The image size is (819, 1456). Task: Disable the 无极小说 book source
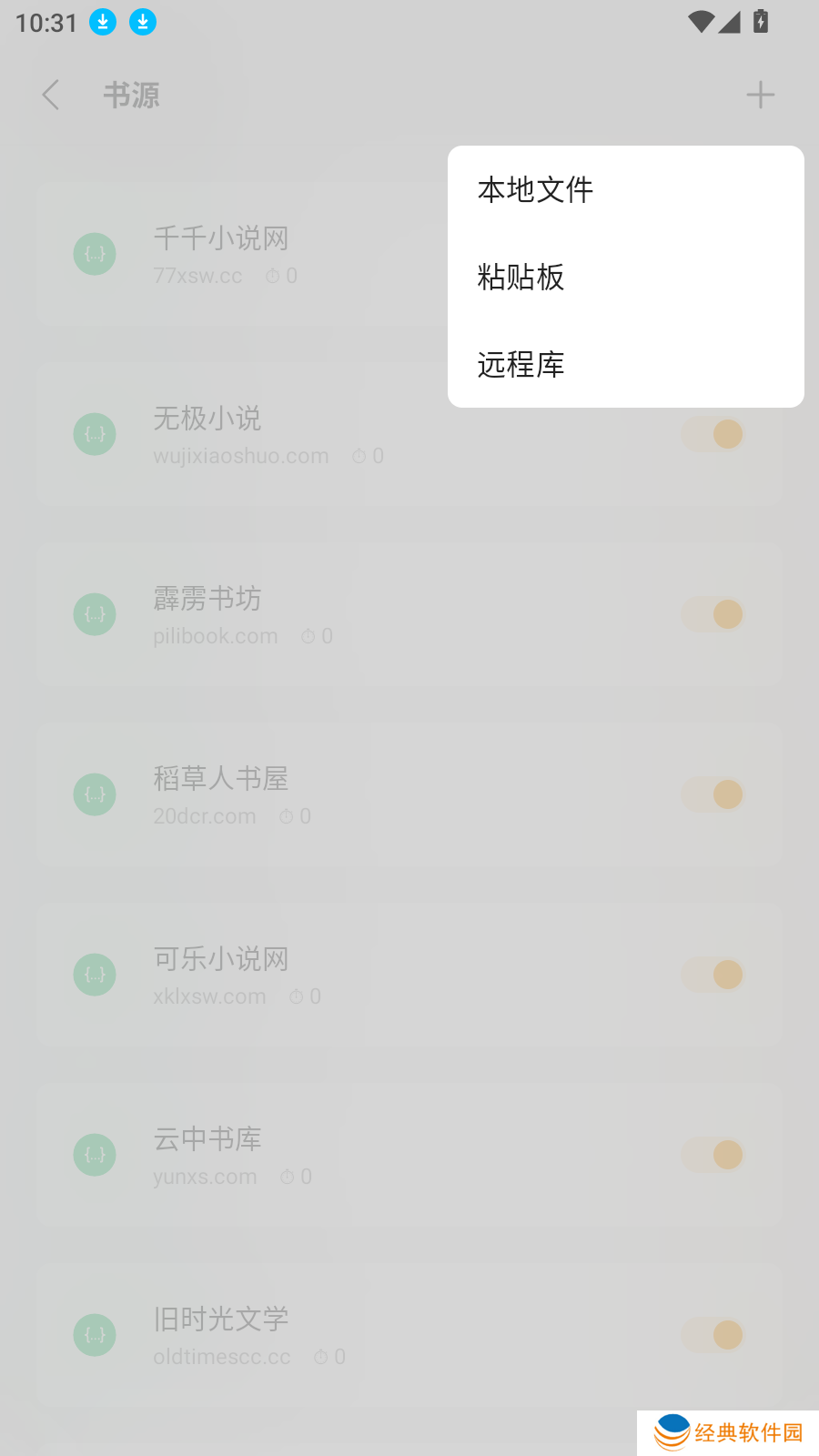coord(713,434)
